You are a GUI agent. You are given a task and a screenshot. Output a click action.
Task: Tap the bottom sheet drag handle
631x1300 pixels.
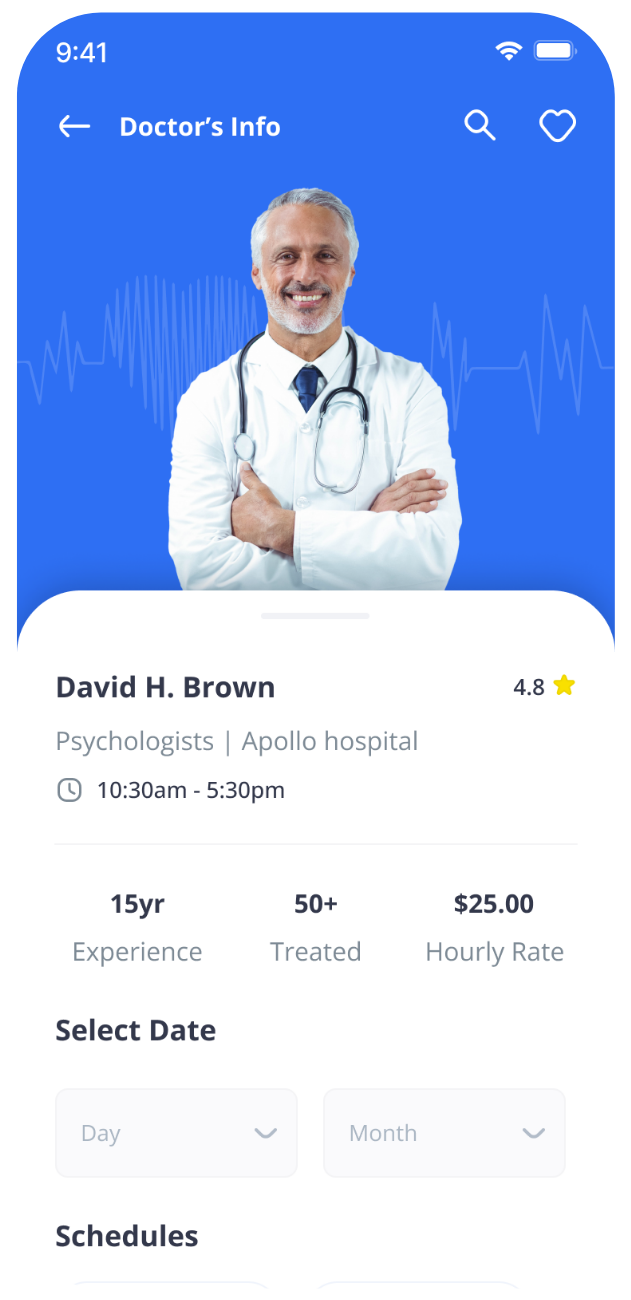coord(315,616)
